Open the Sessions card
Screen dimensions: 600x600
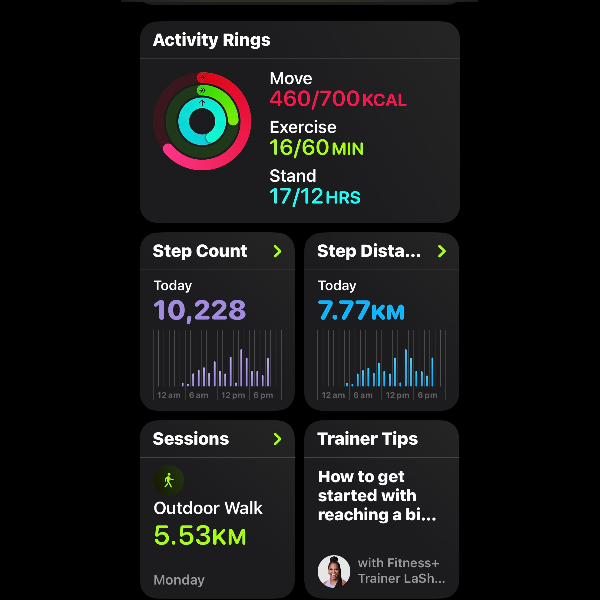coord(217,510)
